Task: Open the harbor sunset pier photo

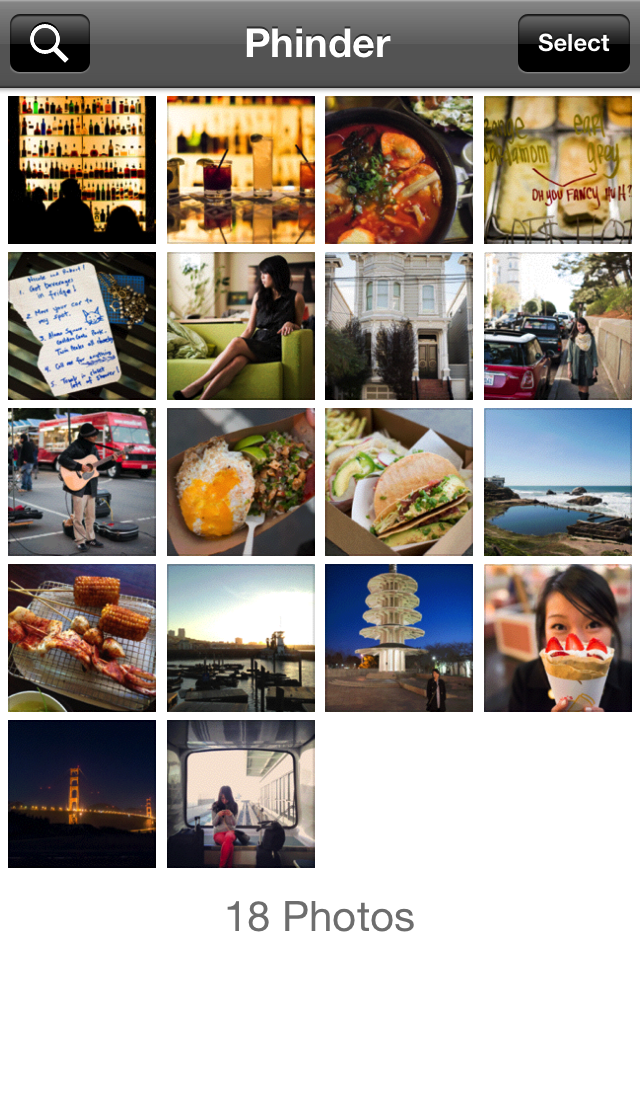Action: pyautogui.click(x=241, y=638)
